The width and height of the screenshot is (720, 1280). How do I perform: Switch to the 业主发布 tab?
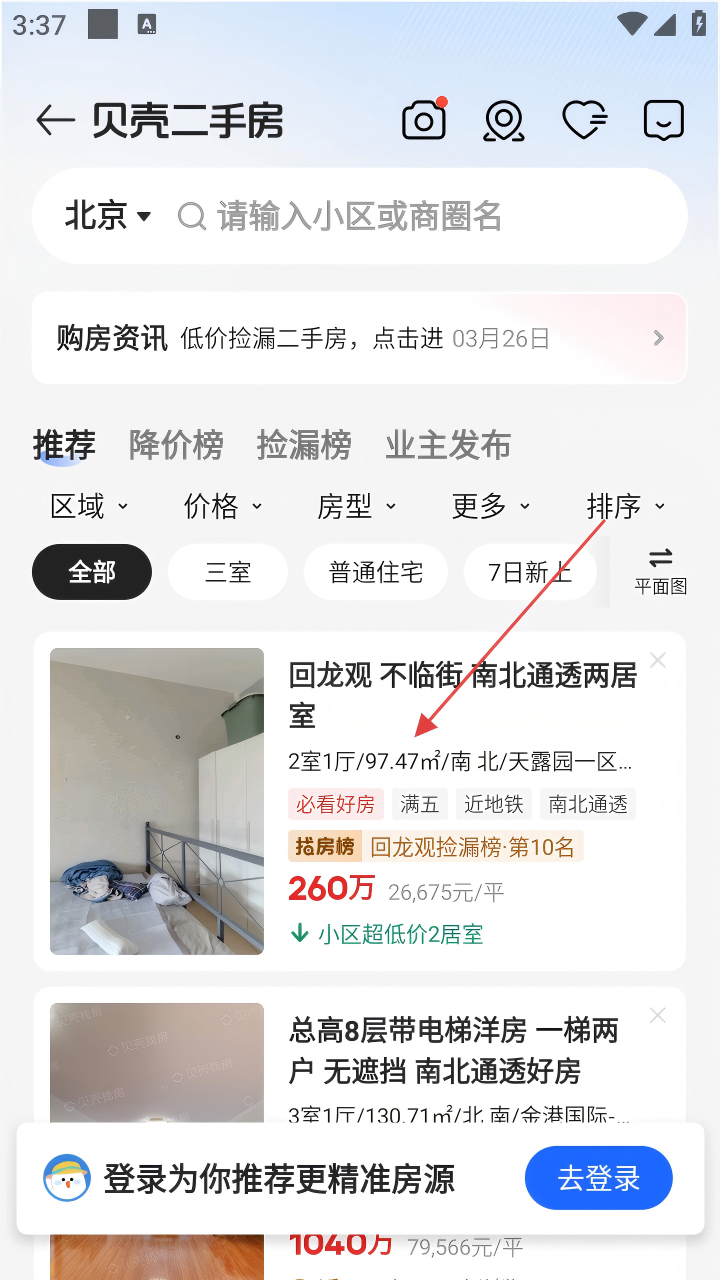click(448, 445)
